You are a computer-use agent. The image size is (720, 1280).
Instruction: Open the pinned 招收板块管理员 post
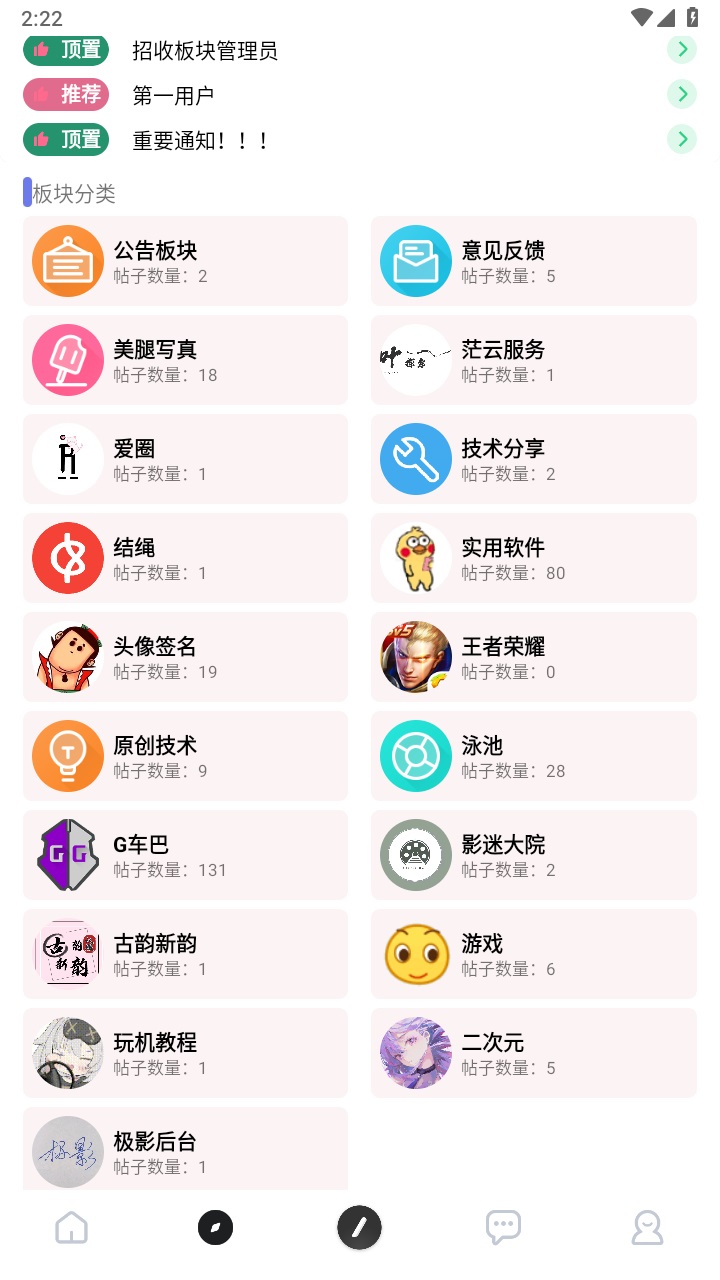coord(205,50)
